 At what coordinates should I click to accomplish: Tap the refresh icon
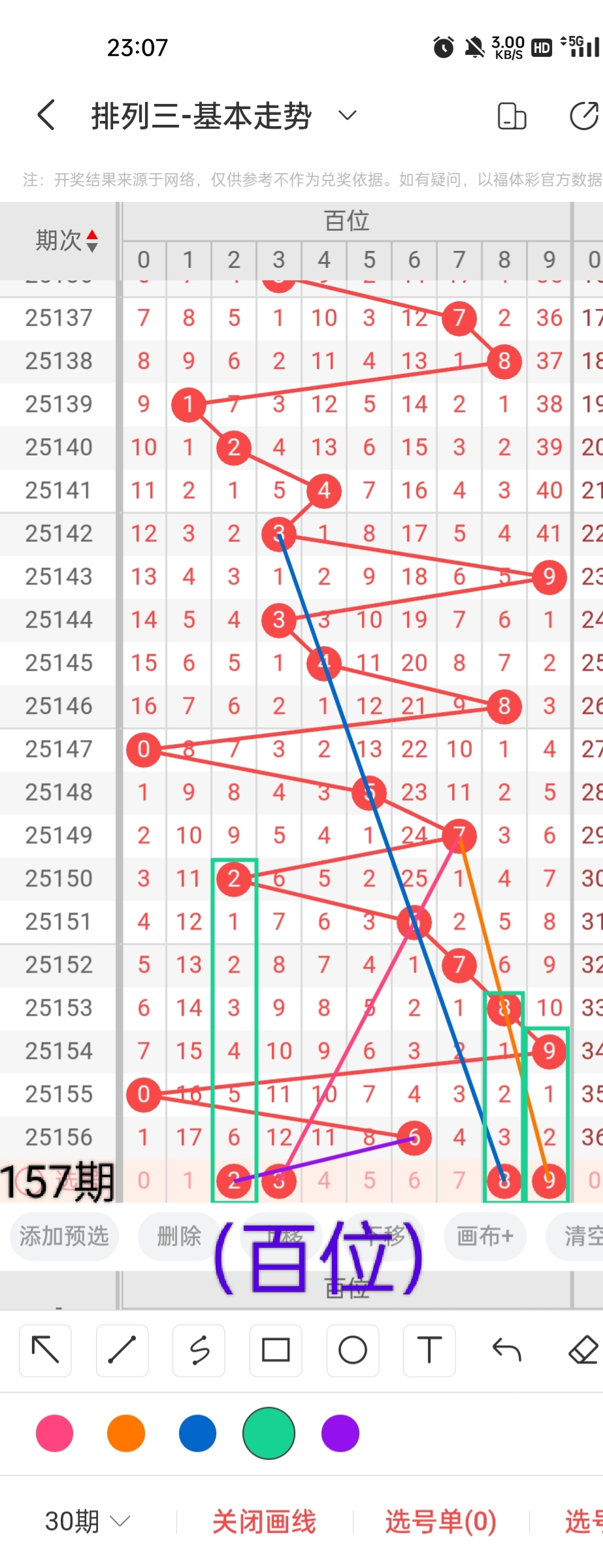(x=583, y=116)
